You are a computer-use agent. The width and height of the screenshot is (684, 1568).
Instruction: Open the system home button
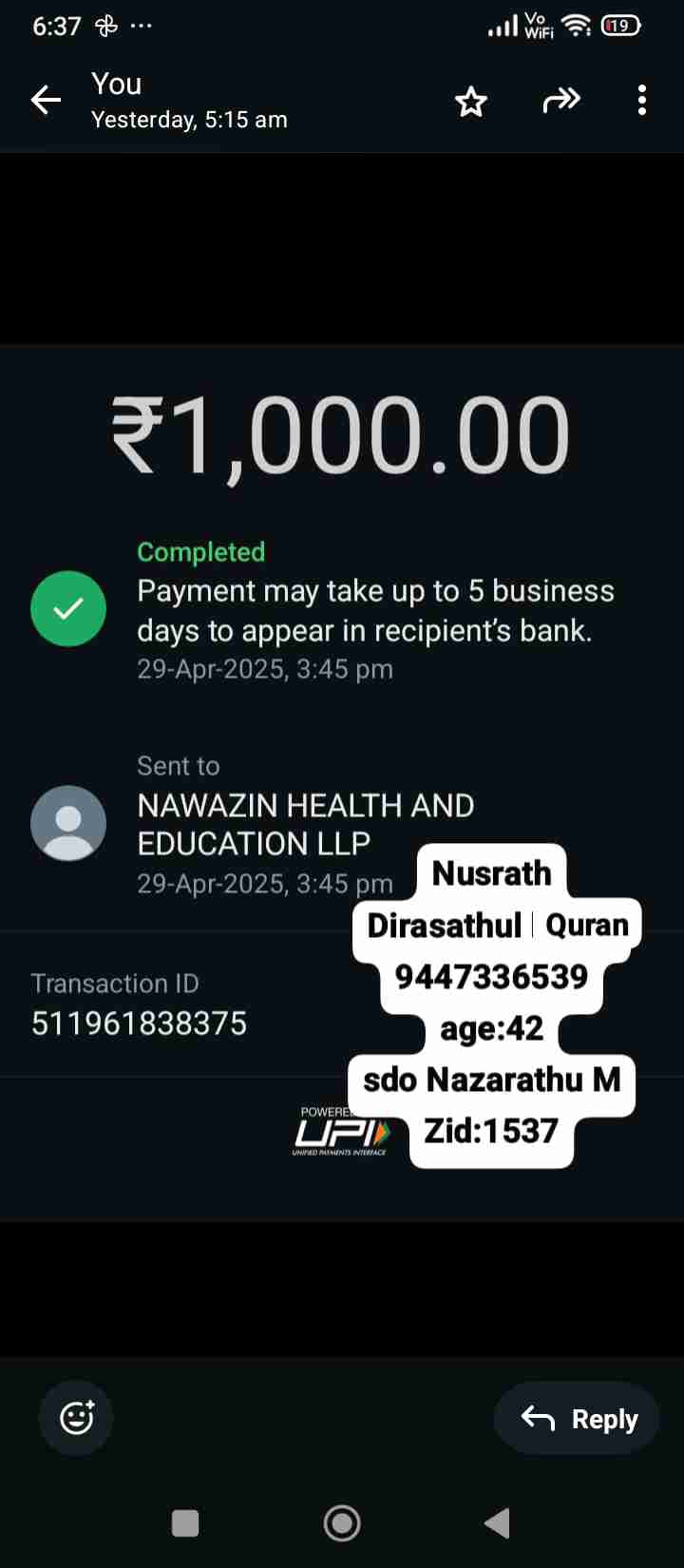point(342,1523)
